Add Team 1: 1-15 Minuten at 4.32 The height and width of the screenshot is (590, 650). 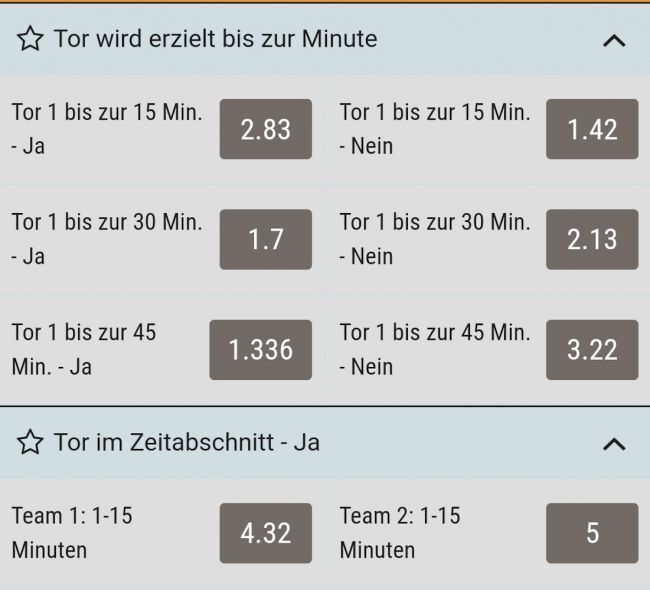click(x=266, y=533)
